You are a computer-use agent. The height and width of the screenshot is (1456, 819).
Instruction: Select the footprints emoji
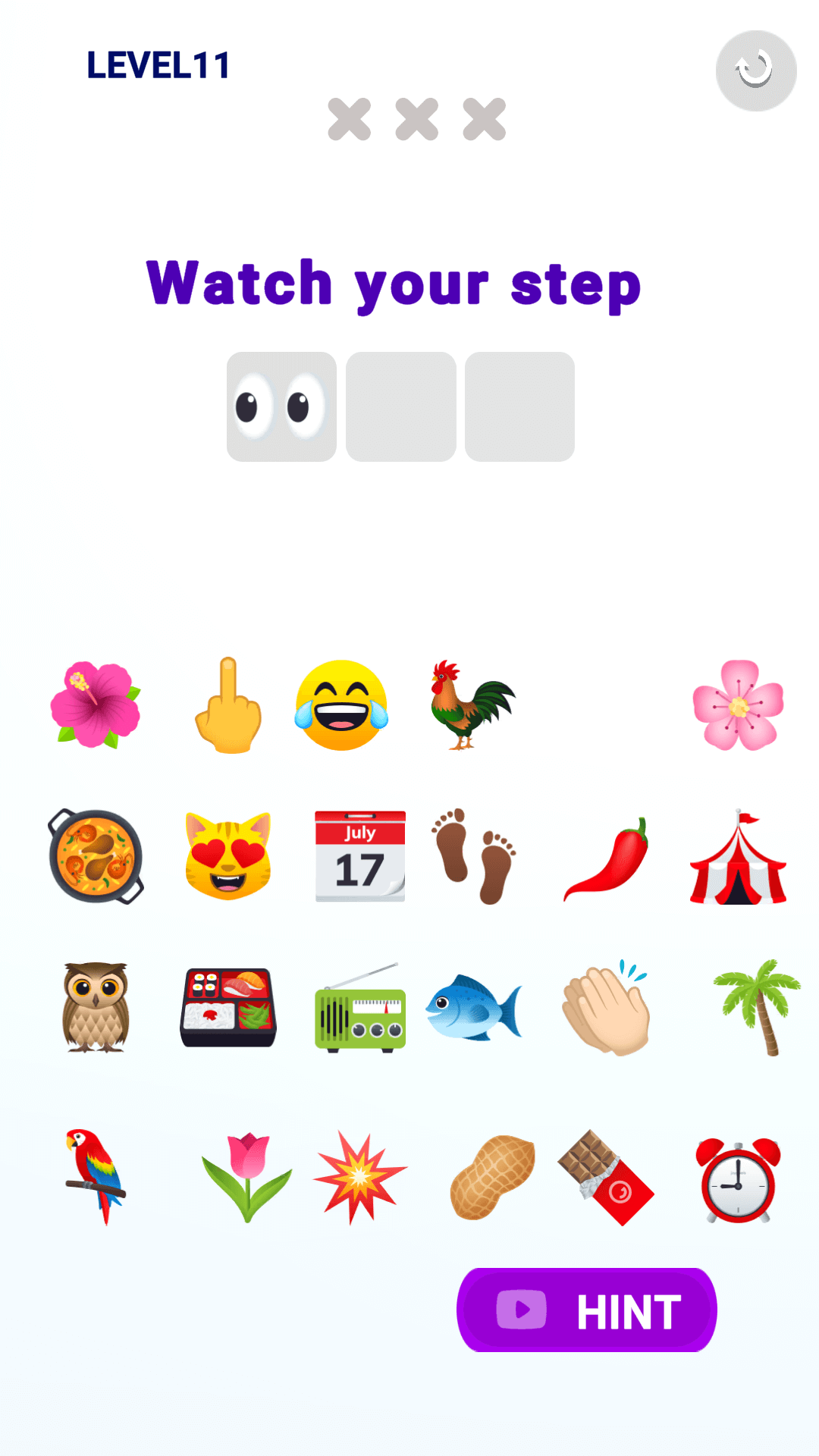point(475,856)
